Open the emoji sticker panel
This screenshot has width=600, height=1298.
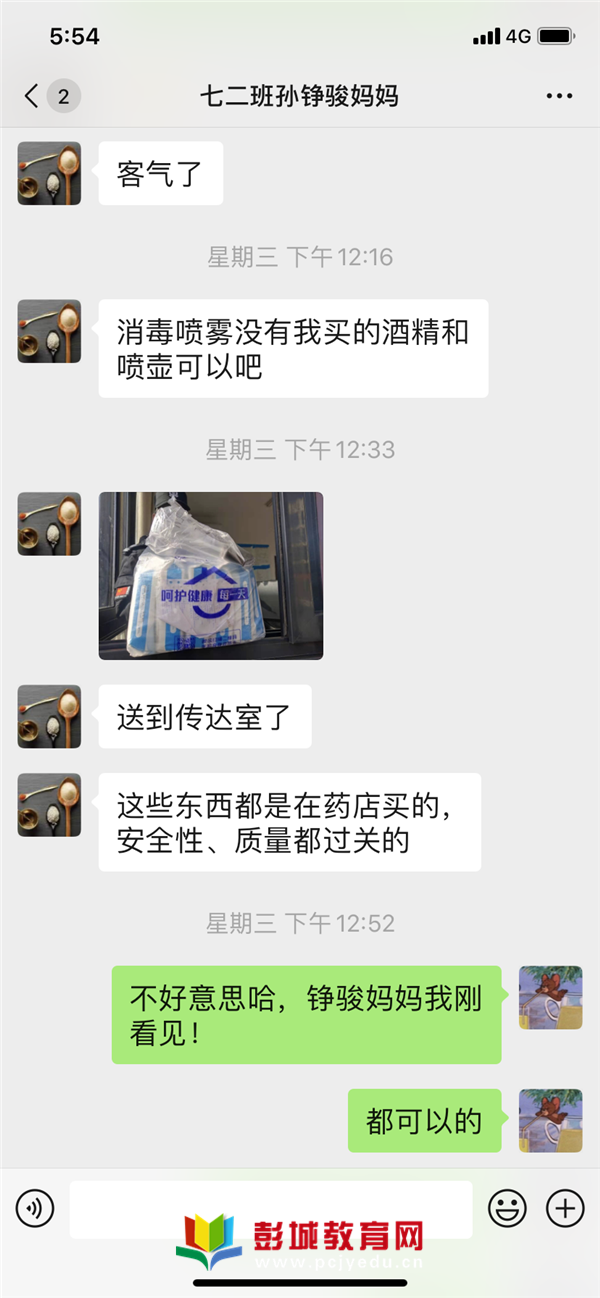pos(507,1209)
